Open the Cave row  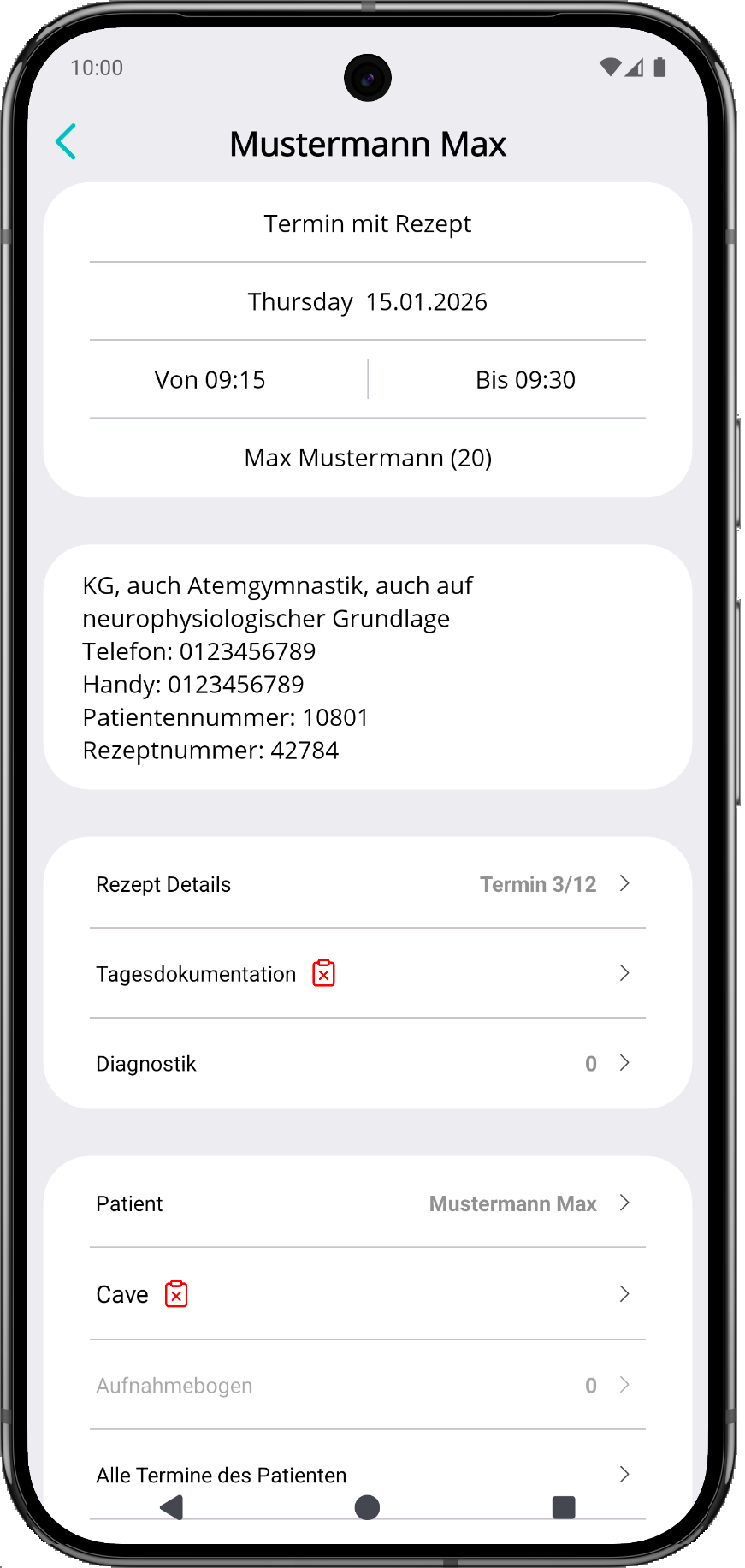(367, 1294)
